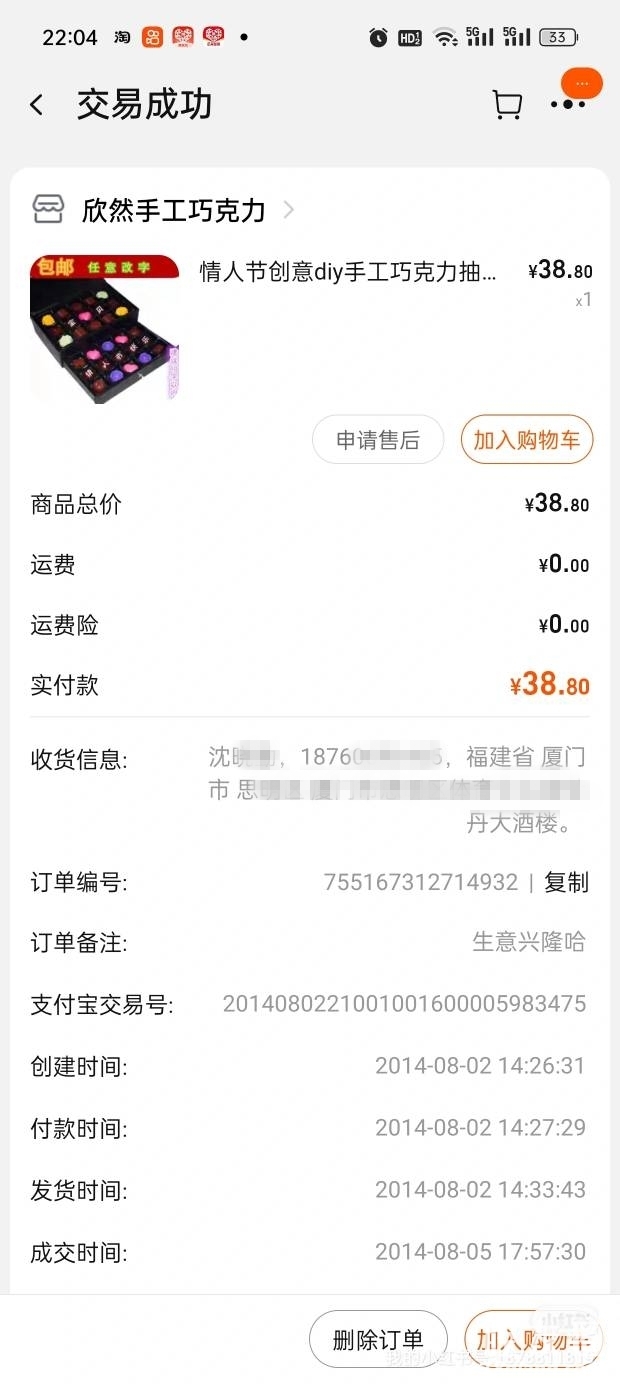This screenshot has width=620, height=1386.
Task: Copy the order number with 复制
Action: (566, 882)
